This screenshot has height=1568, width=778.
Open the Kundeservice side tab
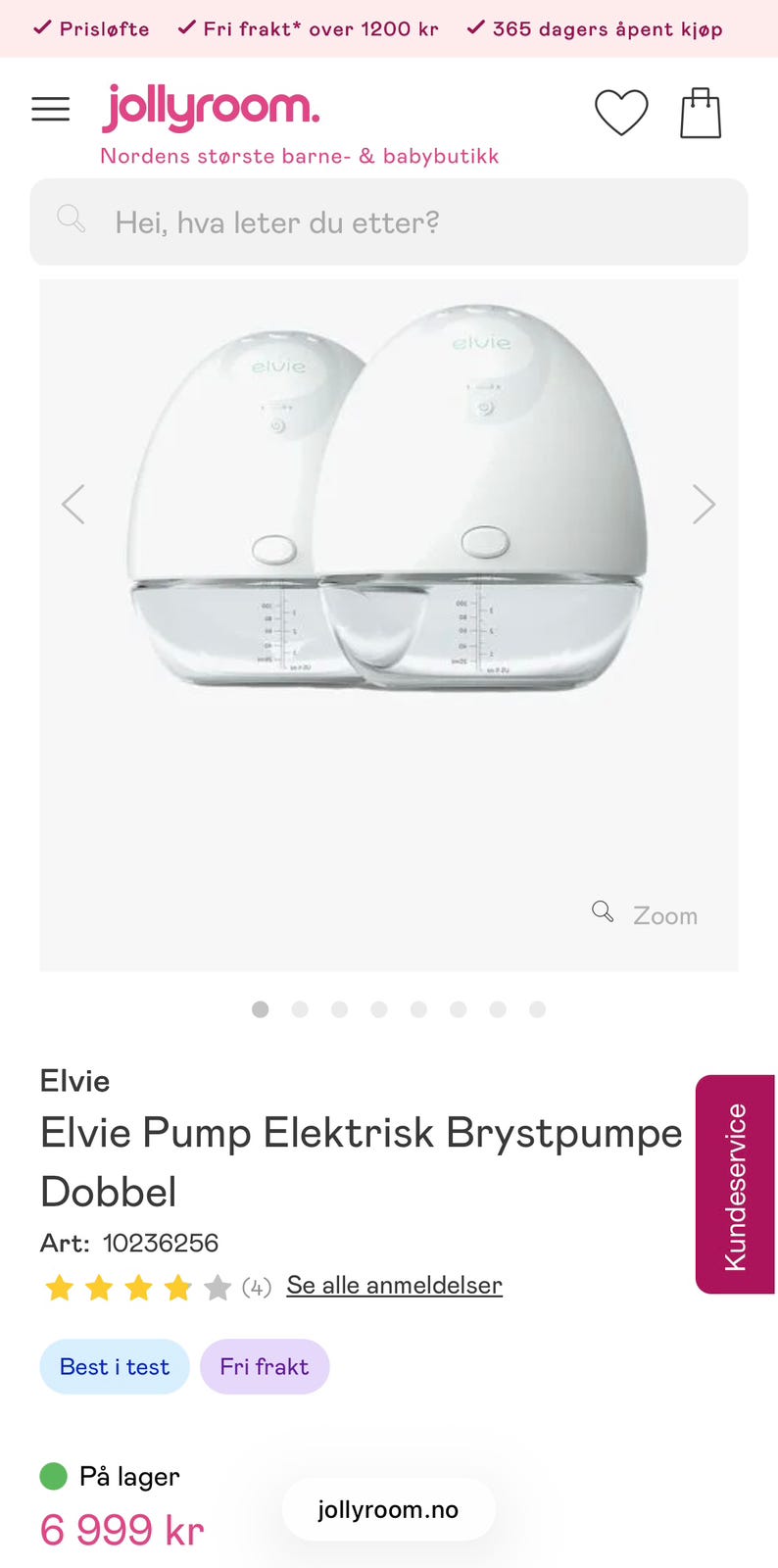tap(735, 1185)
